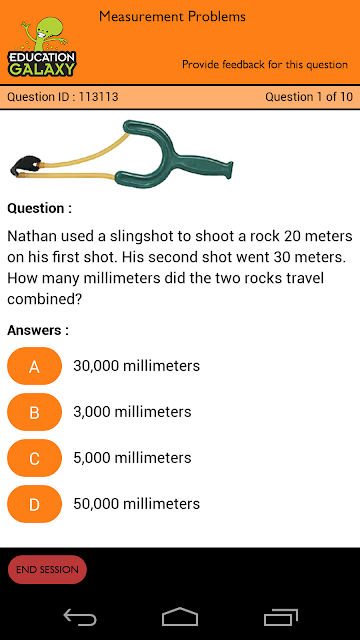The height and width of the screenshot is (640, 360).
Task: Select answer A, 30,000 millimeters
Action: [34, 366]
